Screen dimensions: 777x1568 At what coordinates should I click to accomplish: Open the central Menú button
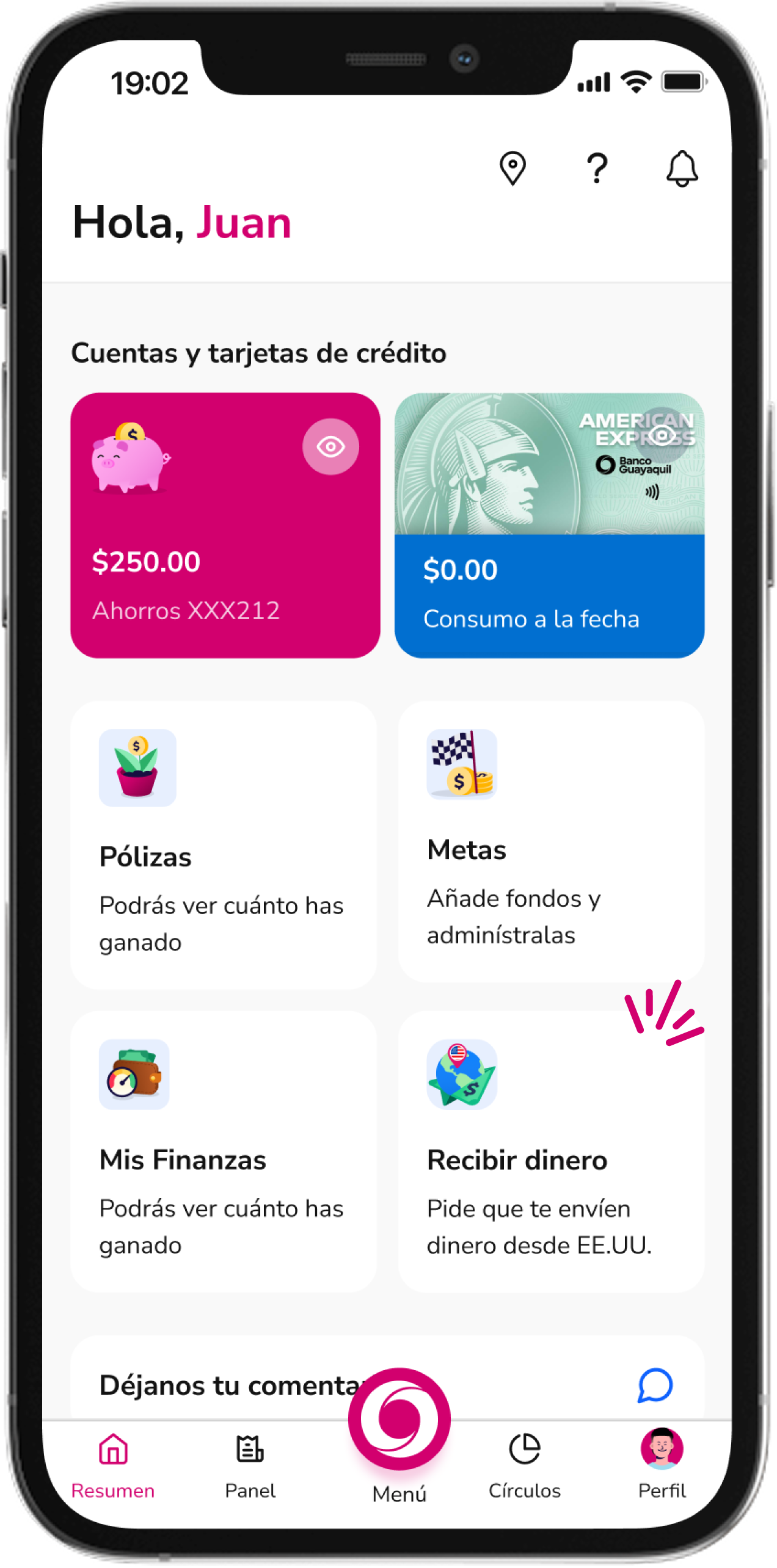point(399,1420)
